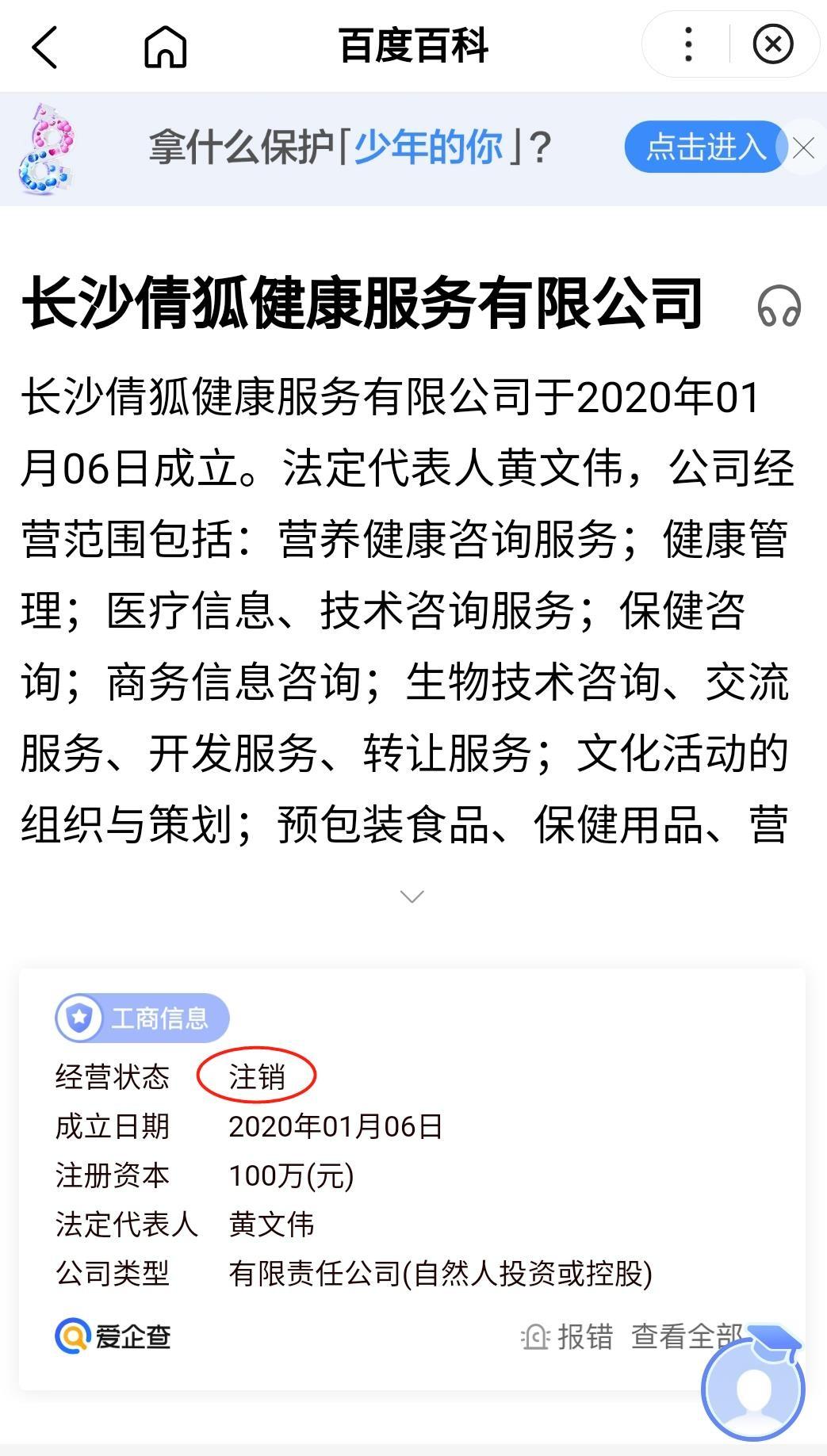827x1456 pixels.
Task: Tap the back arrow to return
Action: pyautogui.click(x=45, y=48)
